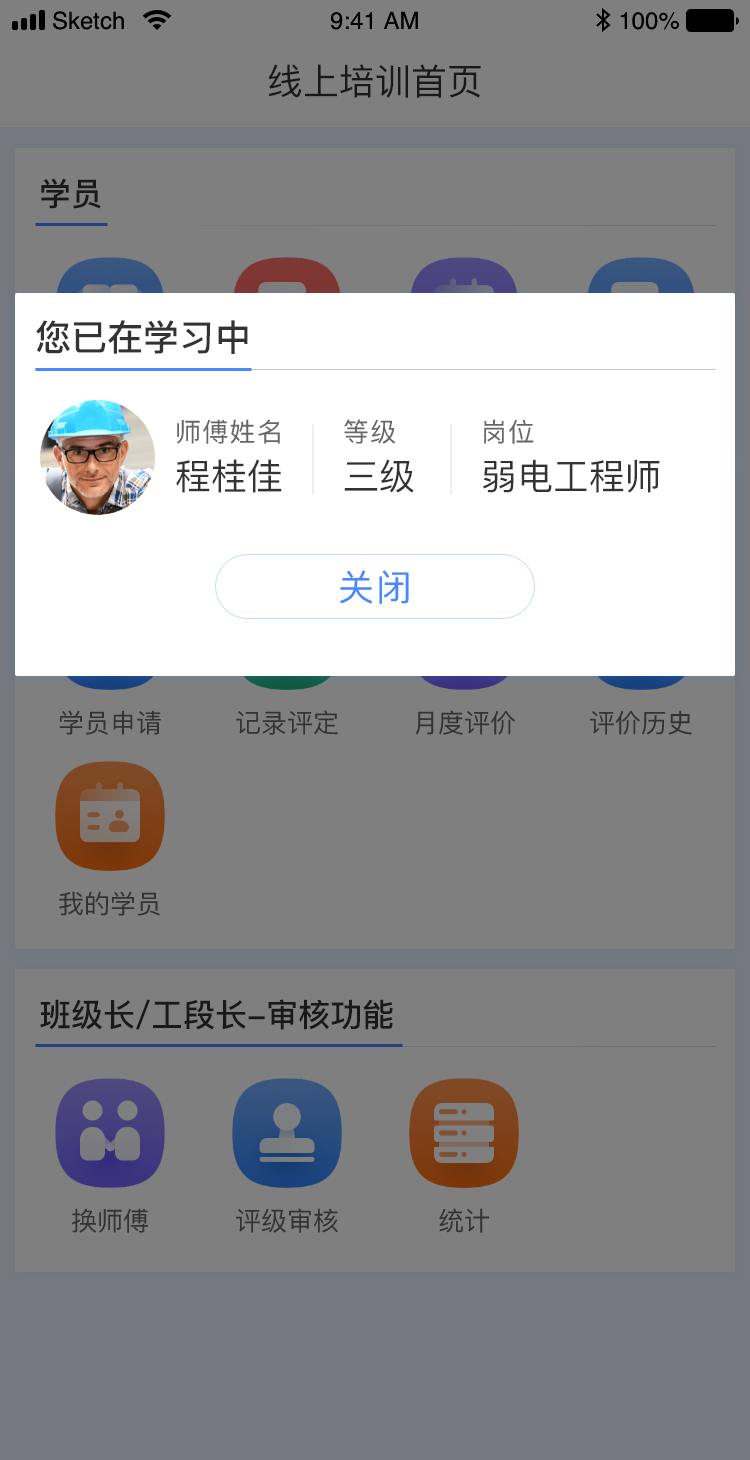The image size is (750, 1460).
Task: Open the 评级审核 stamp icon
Action: point(287,1132)
